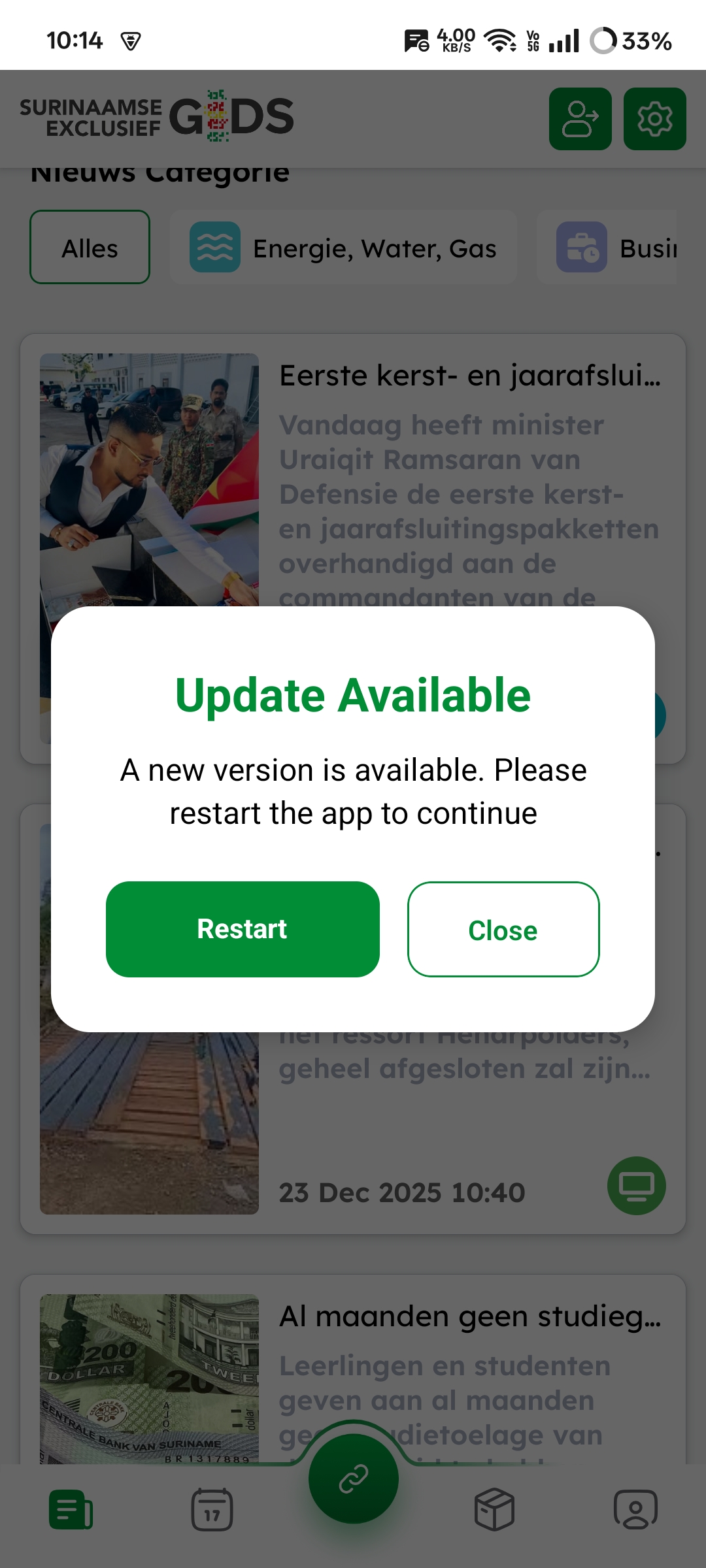706x1568 pixels.
Task: Restart the app to update
Action: tap(243, 929)
